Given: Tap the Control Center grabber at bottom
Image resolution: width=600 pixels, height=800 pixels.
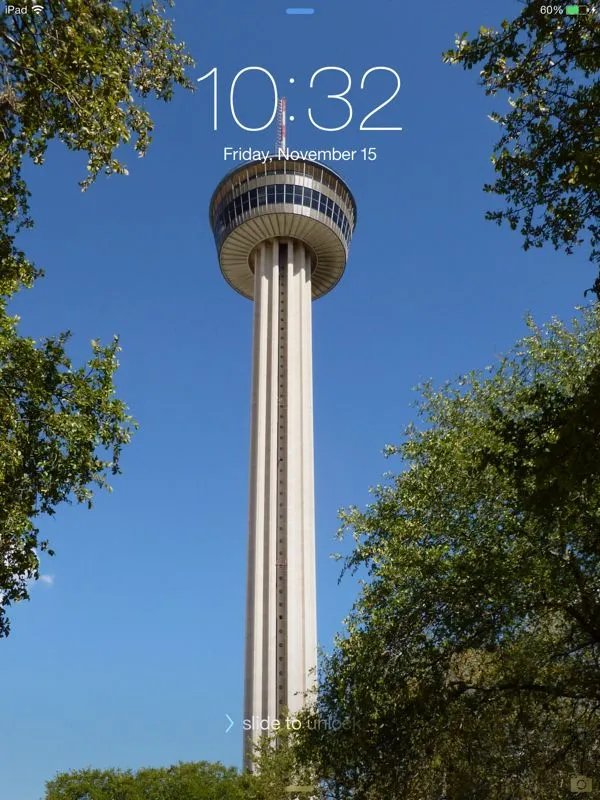Looking at the screenshot, I should click(300, 789).
